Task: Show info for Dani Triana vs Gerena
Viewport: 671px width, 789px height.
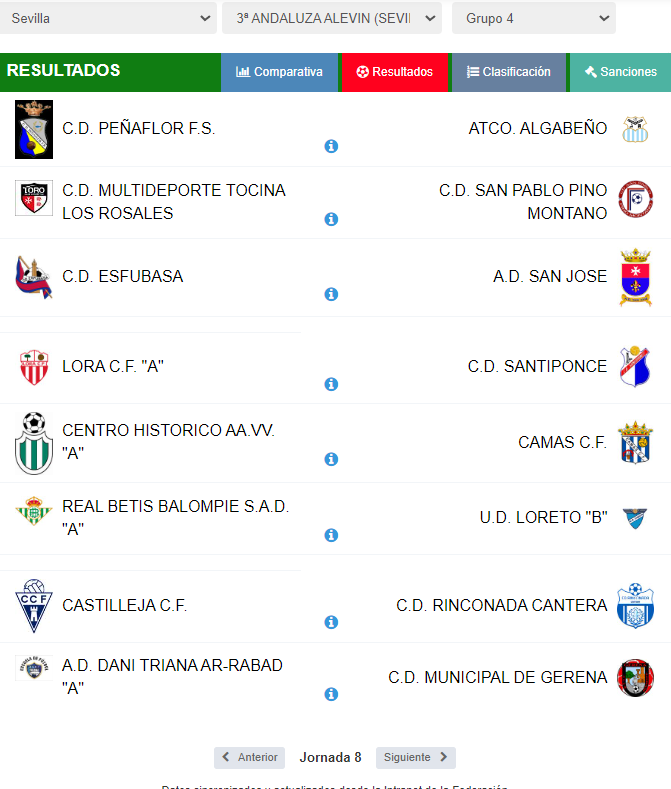Action: click(x=331, y=694)
